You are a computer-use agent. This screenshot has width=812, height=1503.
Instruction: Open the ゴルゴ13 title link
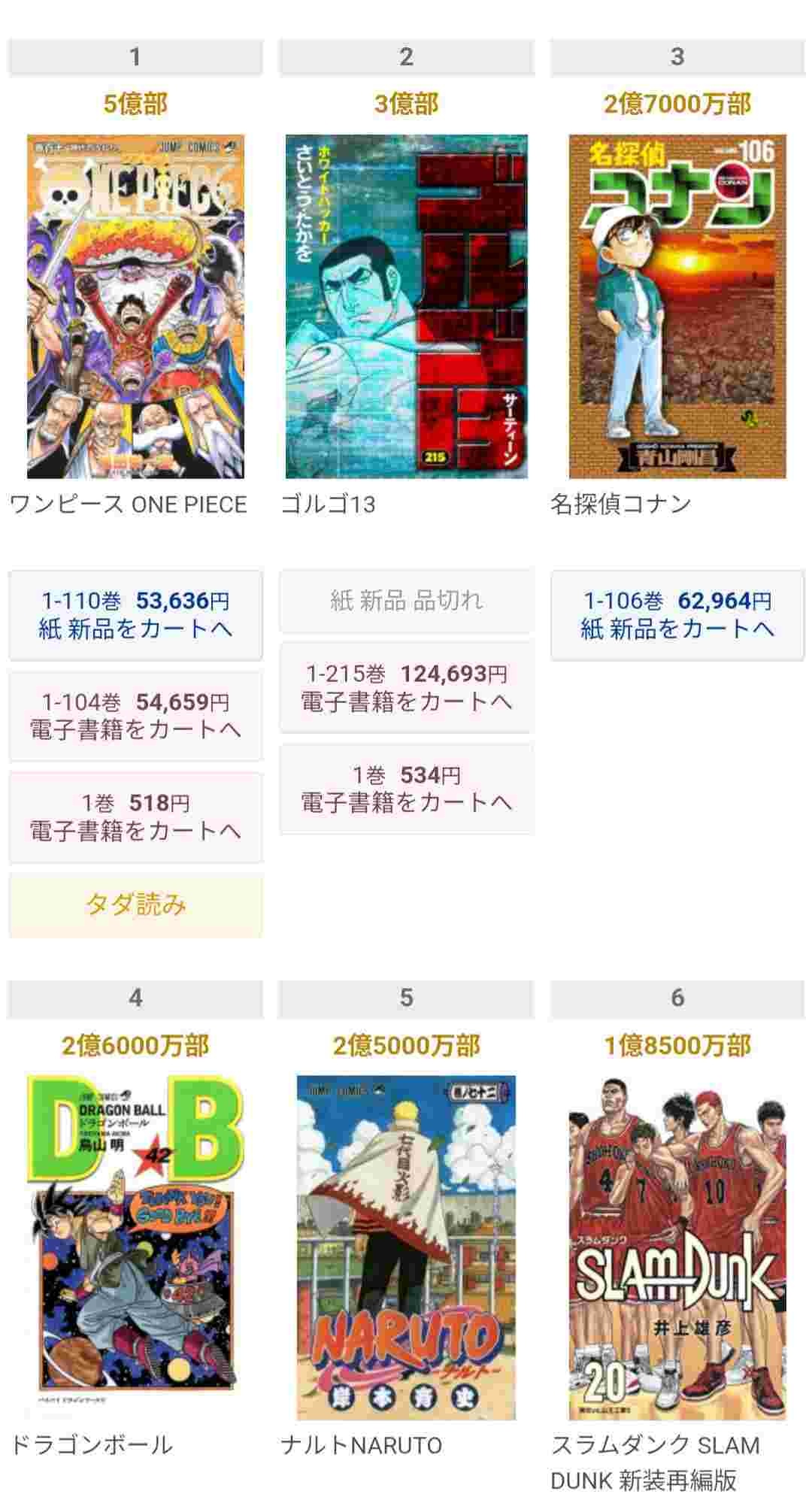pos(328,505)
